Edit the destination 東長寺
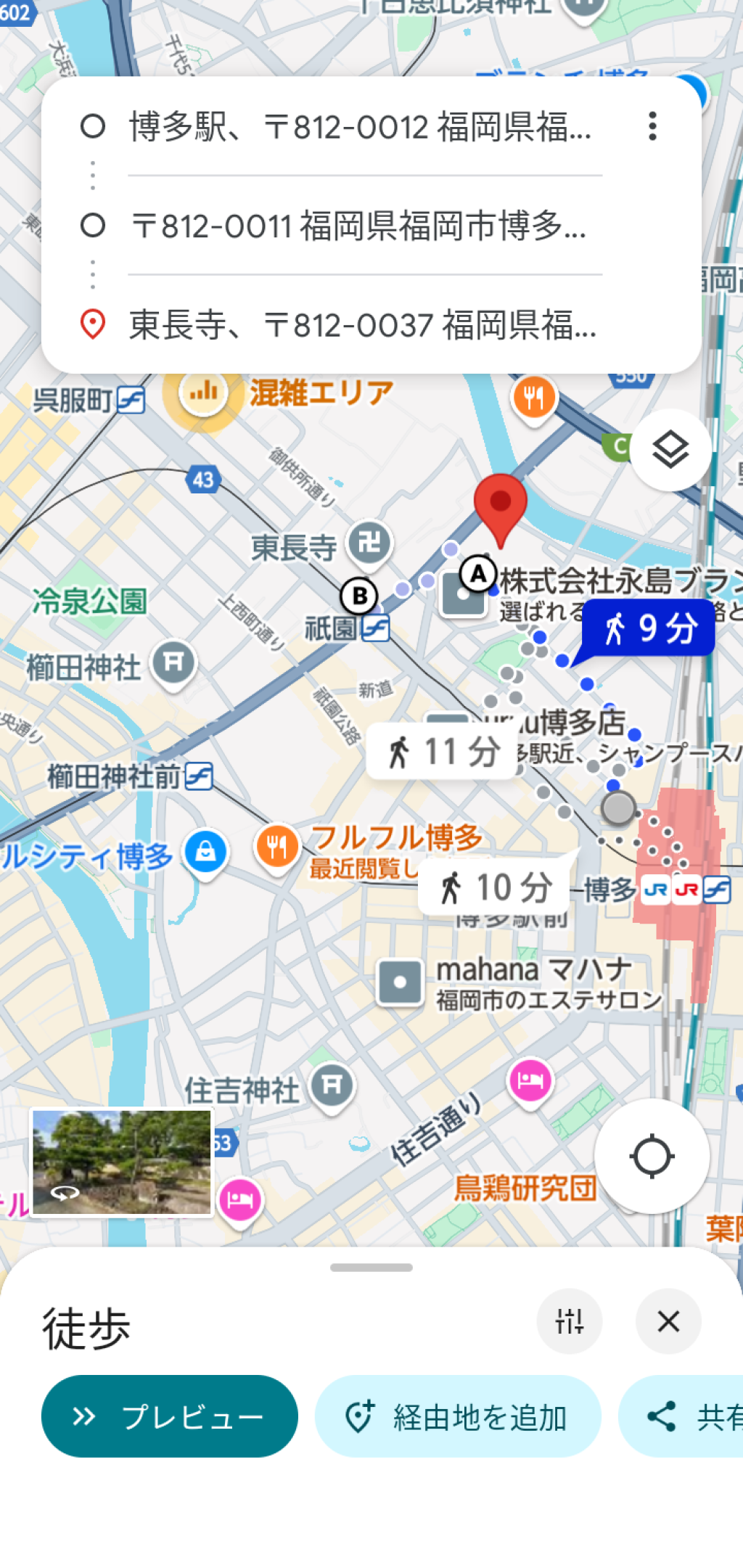This screenshot has width=743, height=1568. tap(361, 324)
